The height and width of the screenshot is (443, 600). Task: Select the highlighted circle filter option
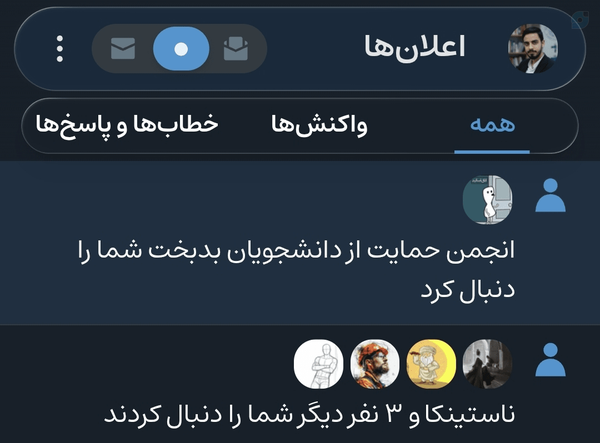181,49
